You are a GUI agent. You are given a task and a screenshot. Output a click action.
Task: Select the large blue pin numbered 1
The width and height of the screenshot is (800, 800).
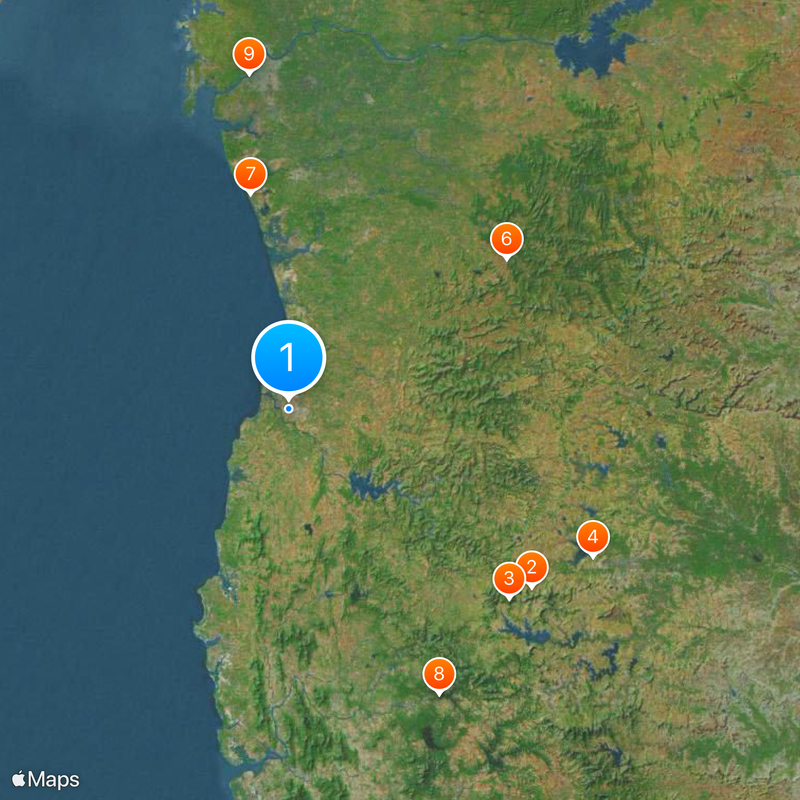point(289,357)
